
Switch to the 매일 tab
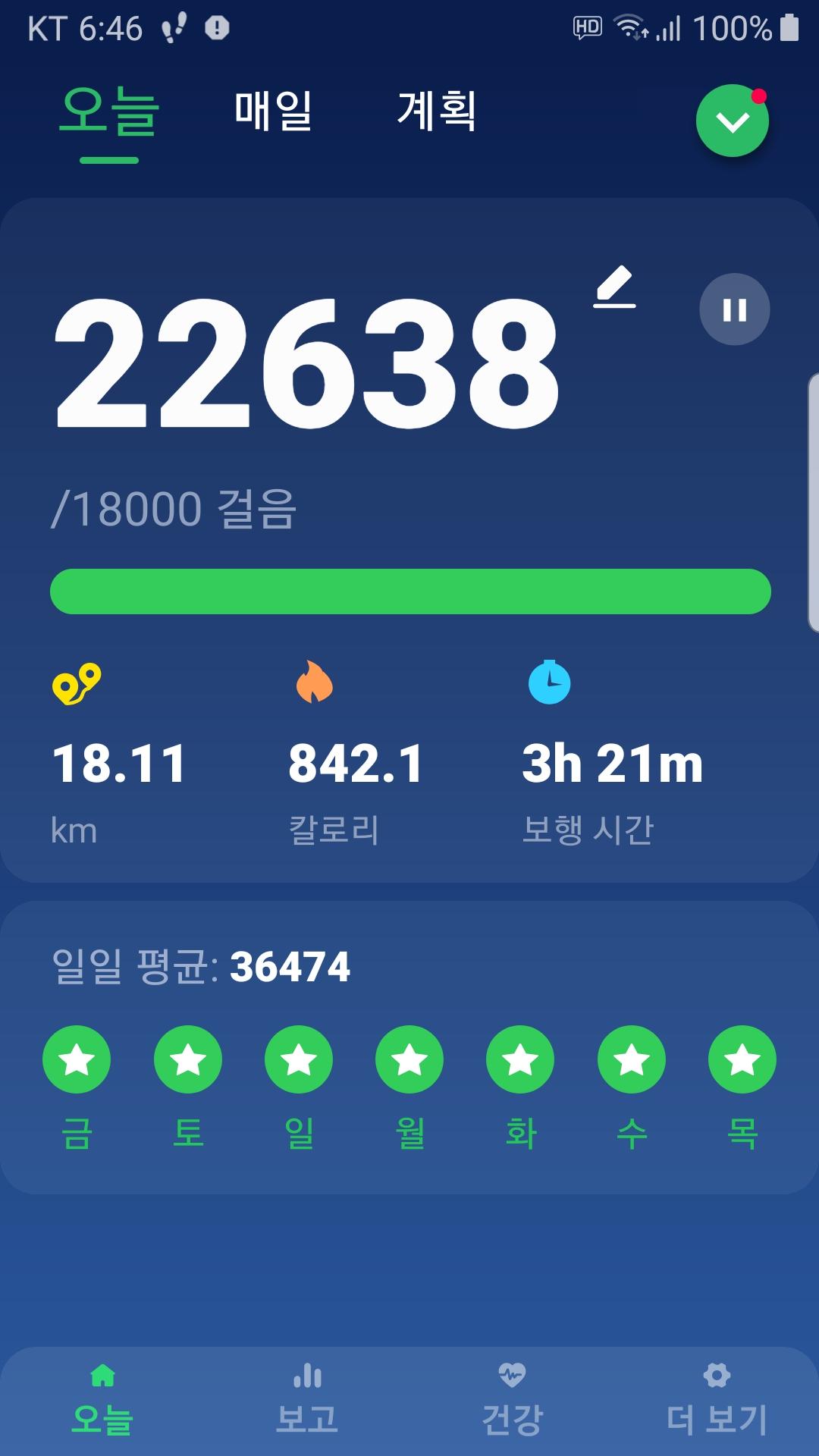273,111
